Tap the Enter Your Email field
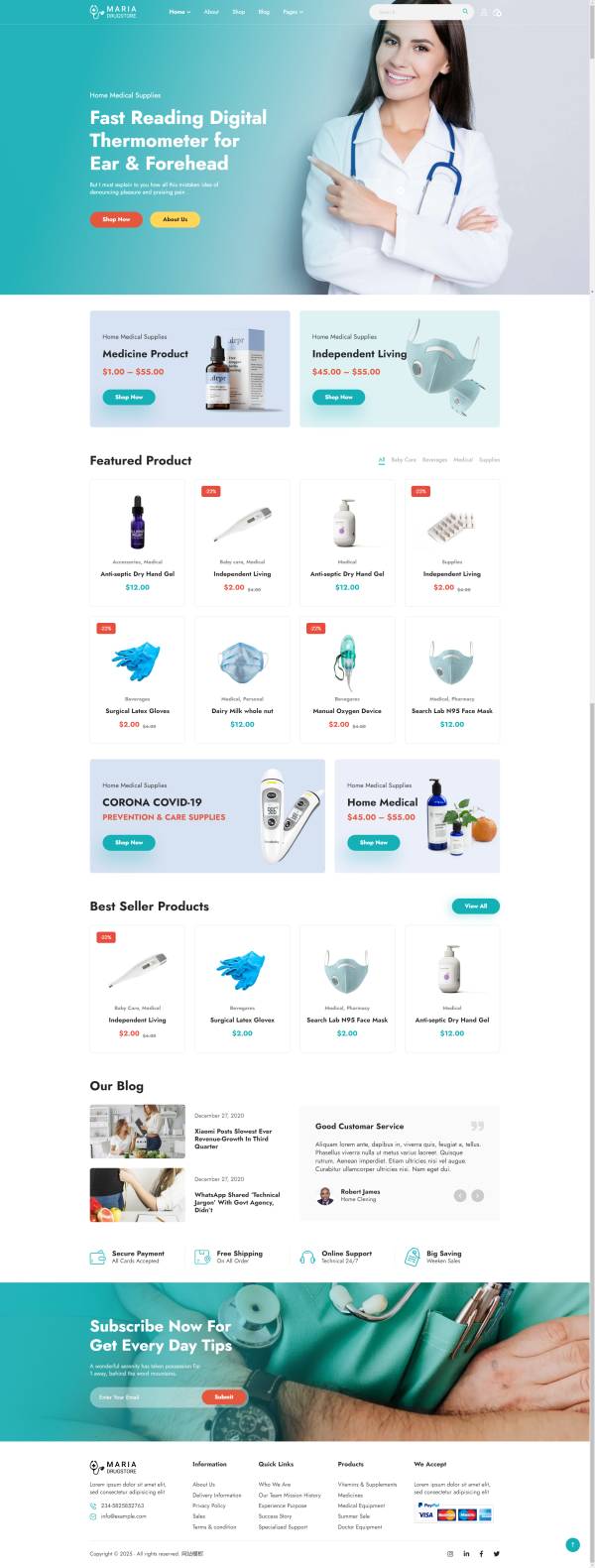The height and width of the screenshot is (1568, 595). tap(147, 1396)
